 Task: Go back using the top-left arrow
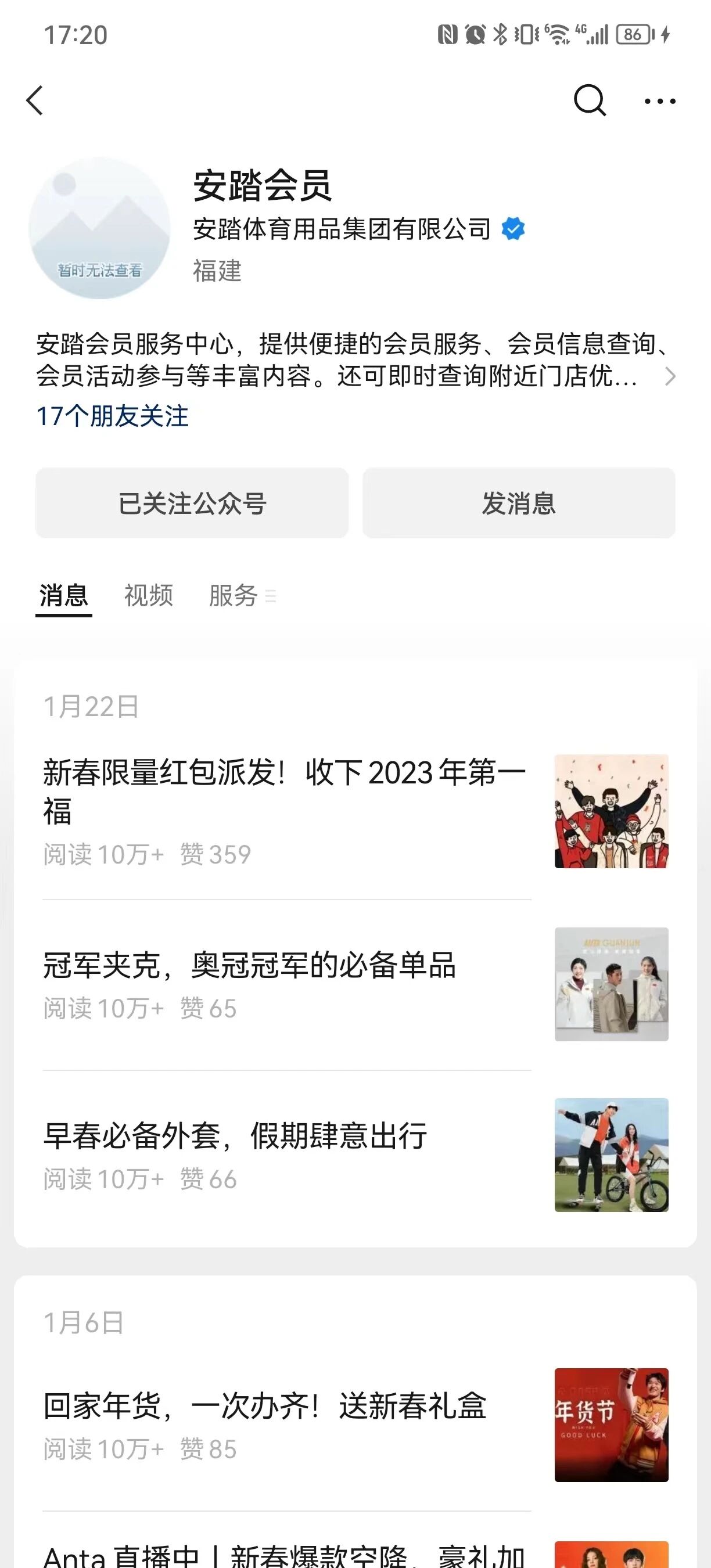[x=35, y=100]
